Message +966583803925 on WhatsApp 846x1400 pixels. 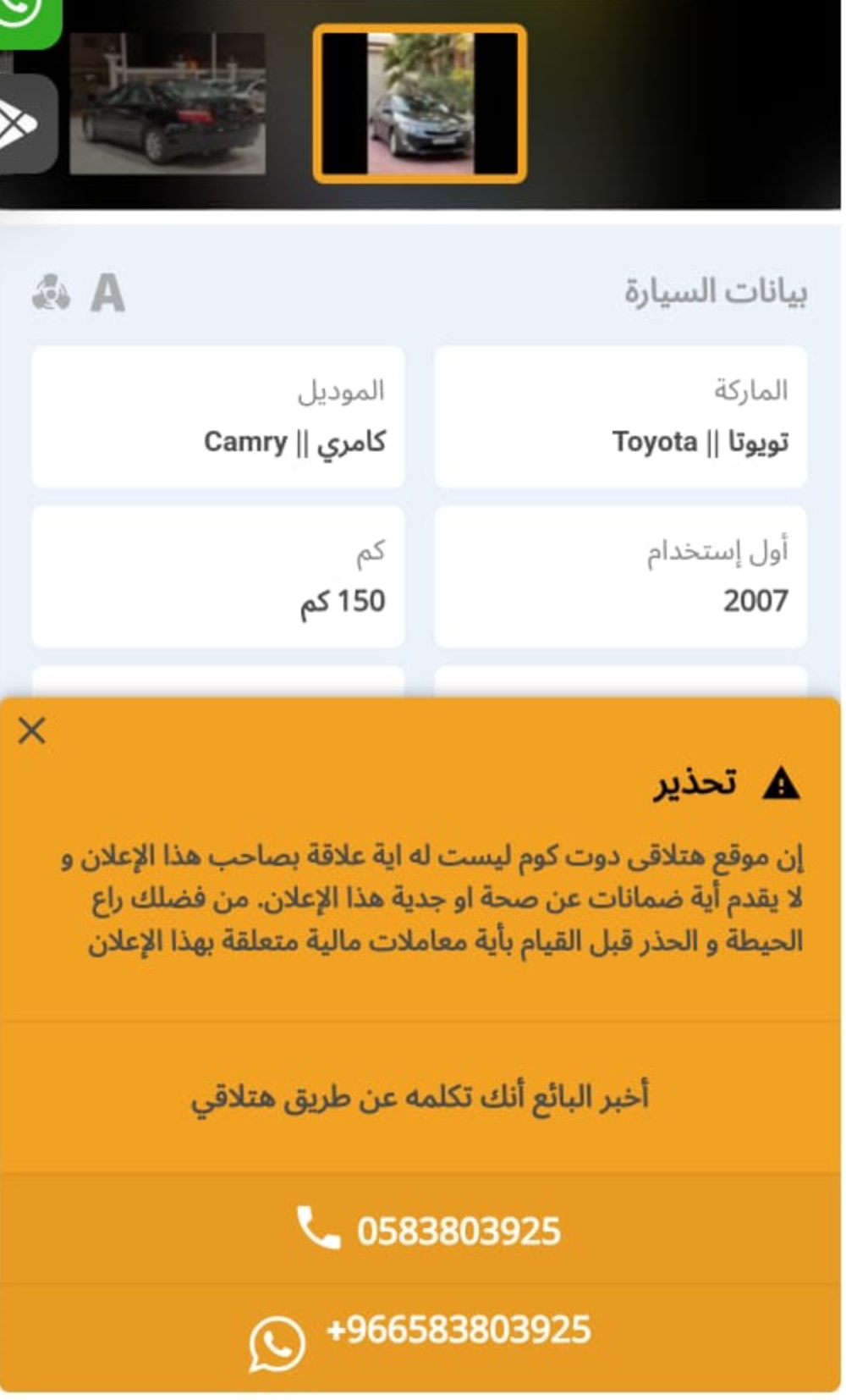click(420, 1339)
